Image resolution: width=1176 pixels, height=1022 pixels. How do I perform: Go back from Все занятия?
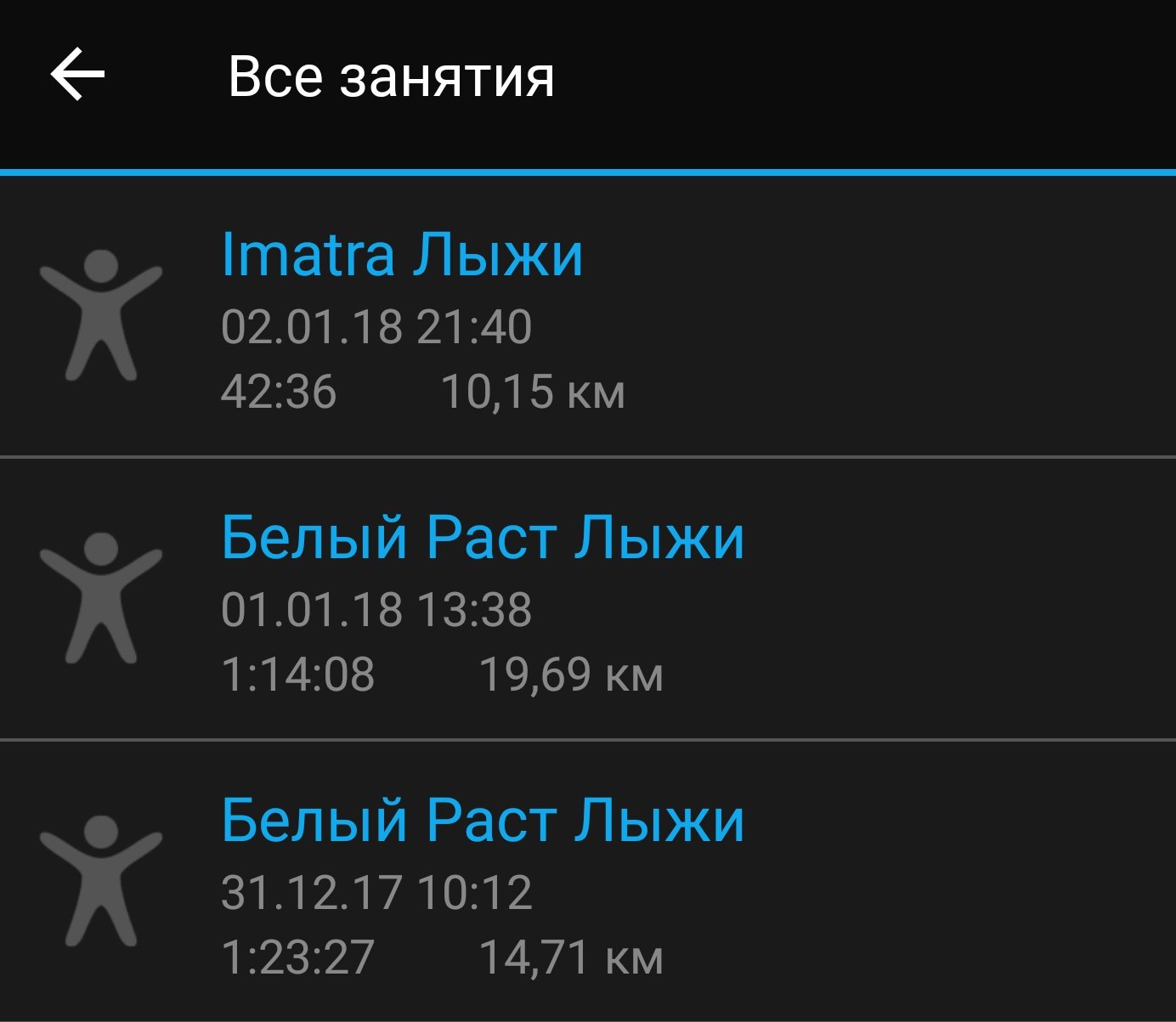77,76
